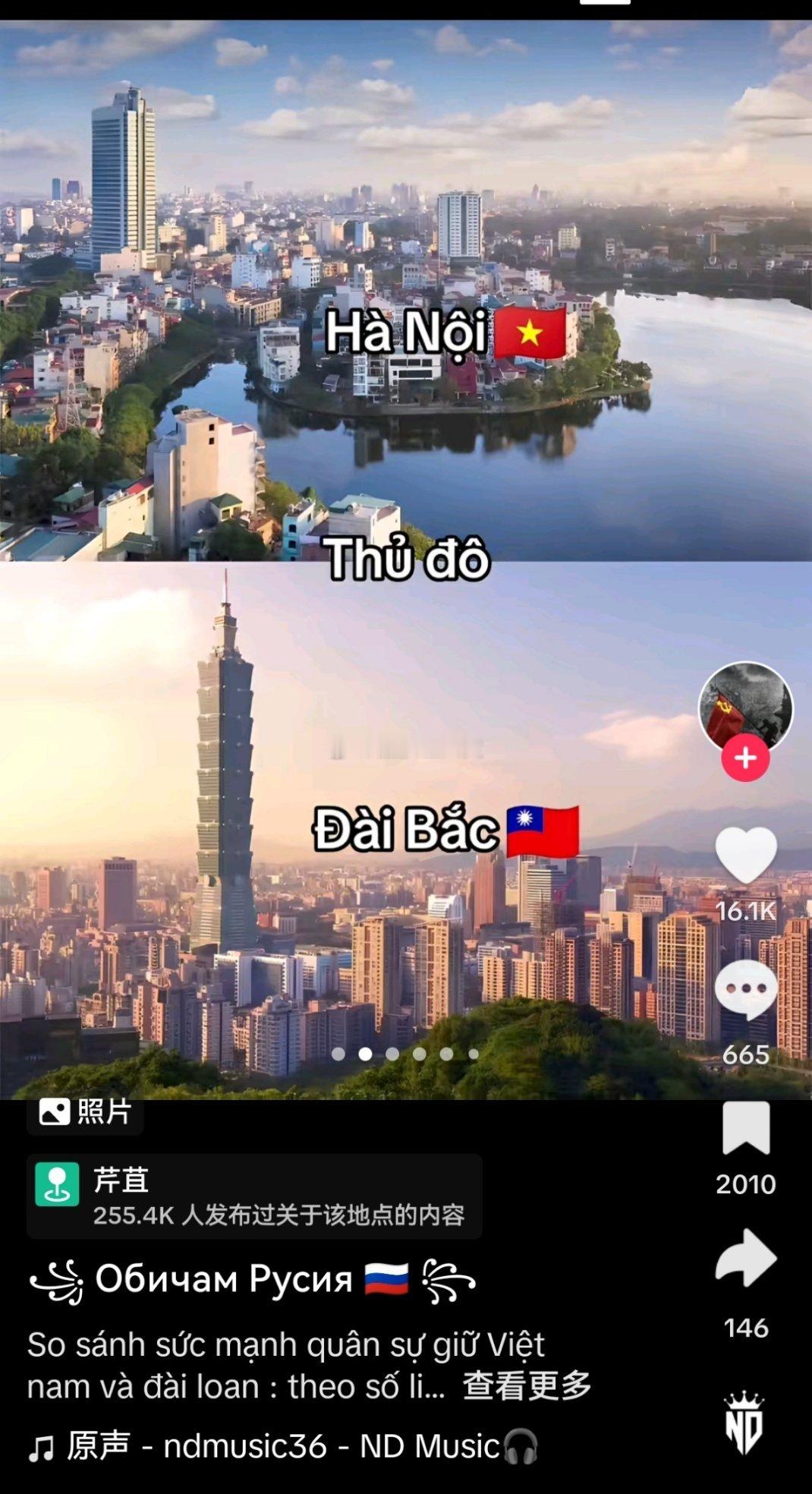Image resolution: width=812 pixels, height=1494 pixels.
Task: Select the second carousel dot indicator
Action: point(367,1054)
